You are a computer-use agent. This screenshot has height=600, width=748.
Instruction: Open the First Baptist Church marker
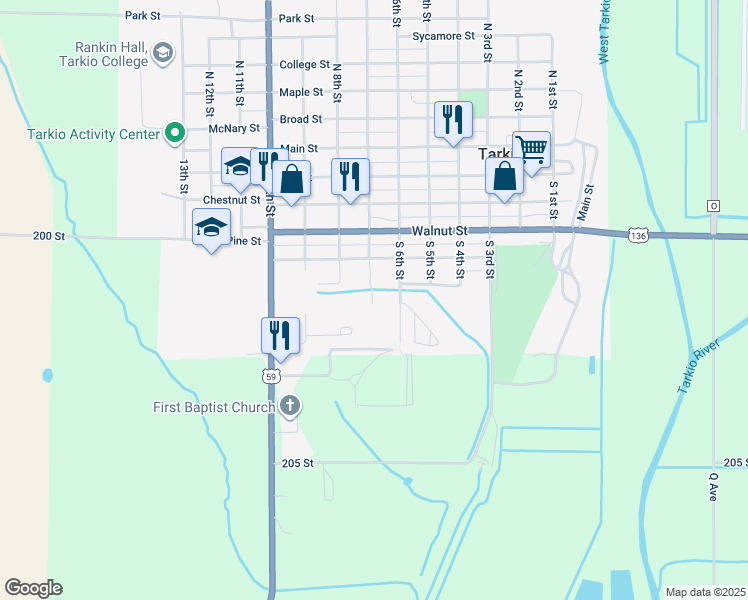click(x=290, y=406)
